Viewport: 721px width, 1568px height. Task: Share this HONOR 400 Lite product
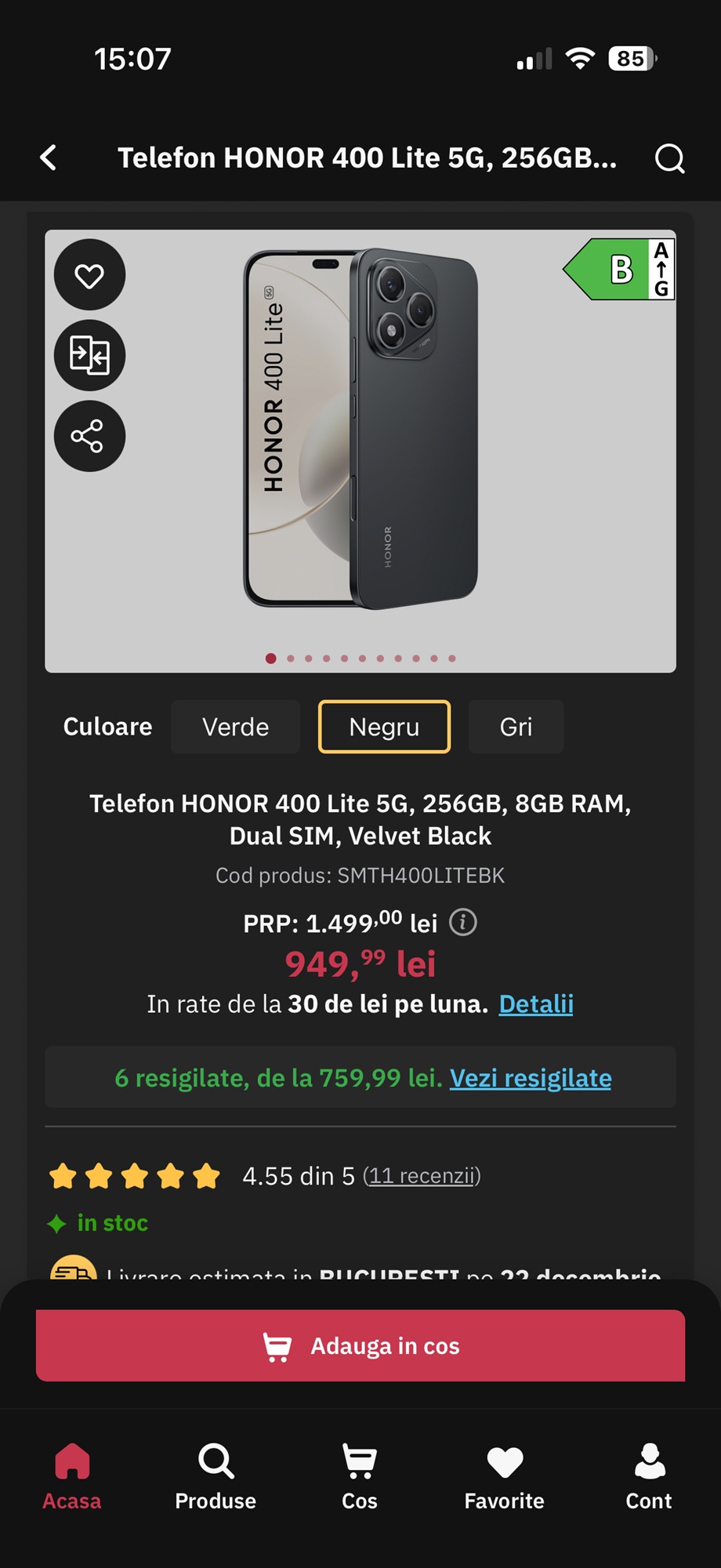(x=89, y=436)
